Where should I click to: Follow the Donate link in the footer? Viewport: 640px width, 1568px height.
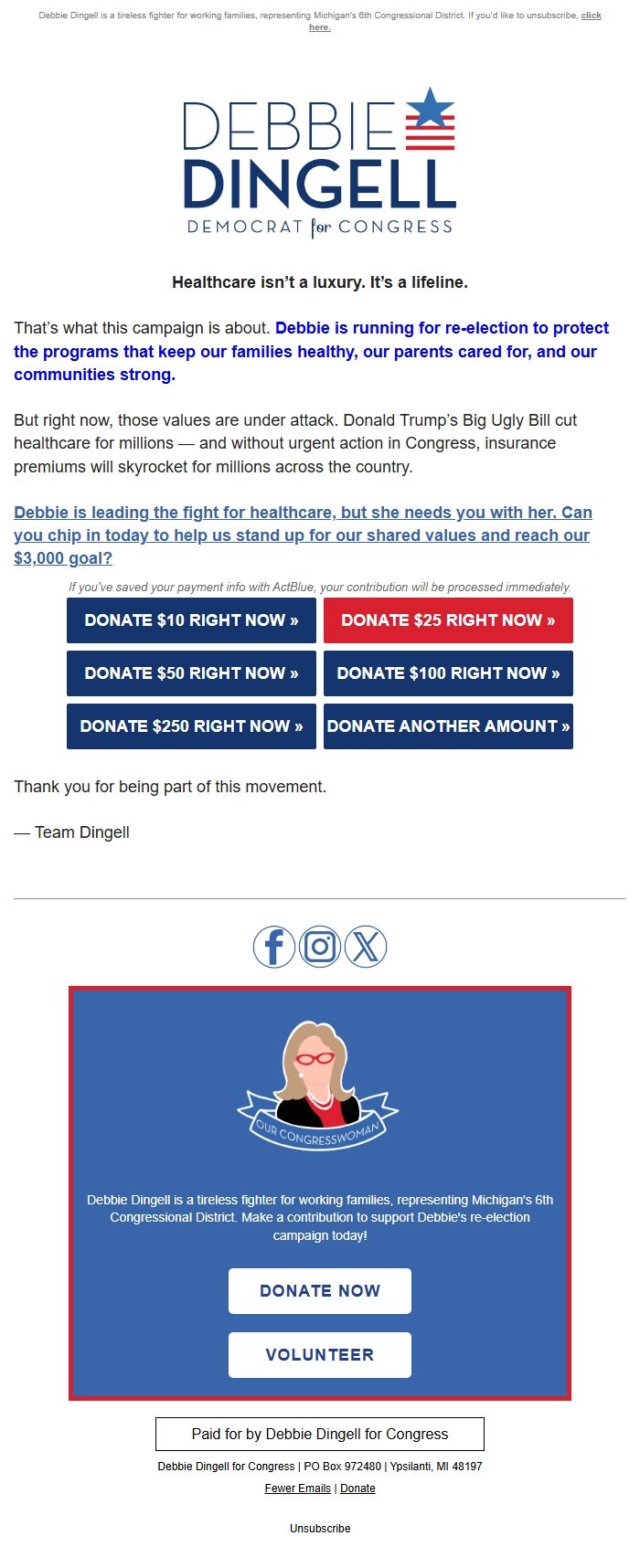[x=357, y=1489]
